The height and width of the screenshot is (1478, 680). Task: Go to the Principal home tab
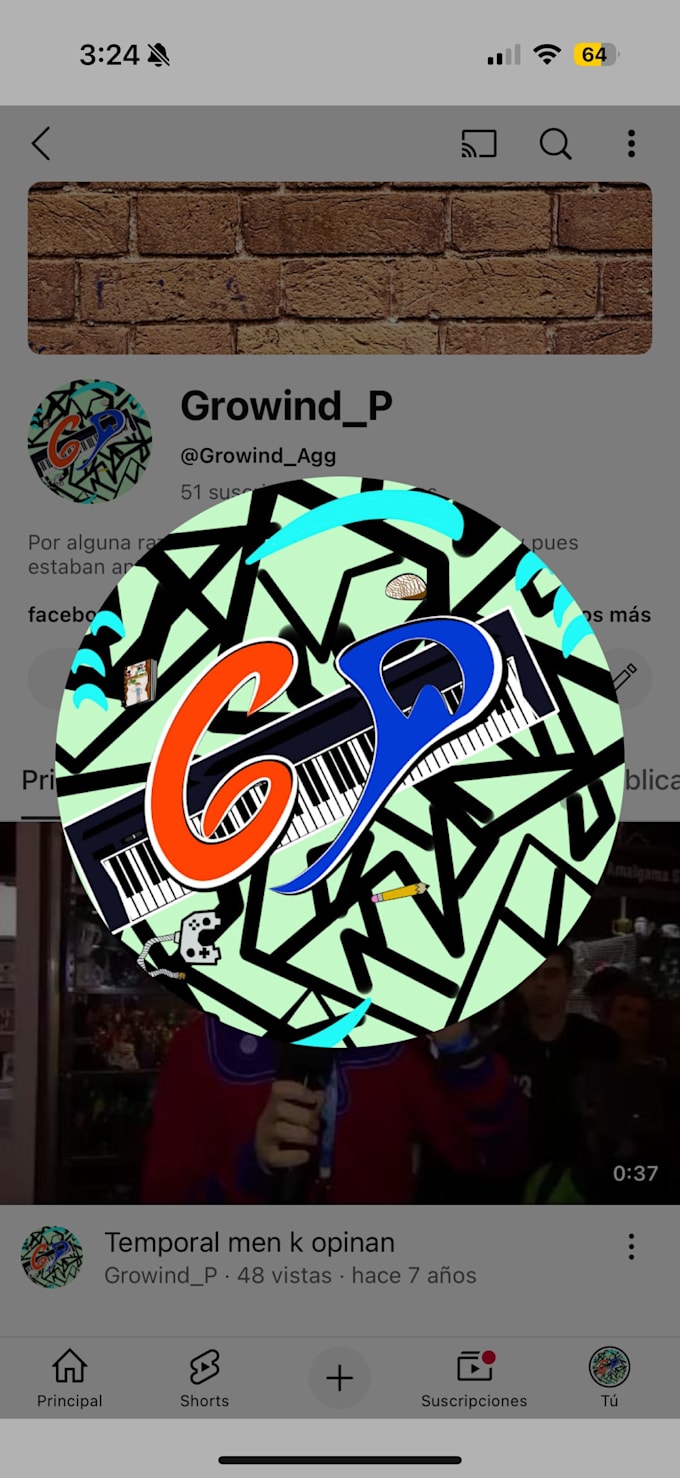(69, 1378)
